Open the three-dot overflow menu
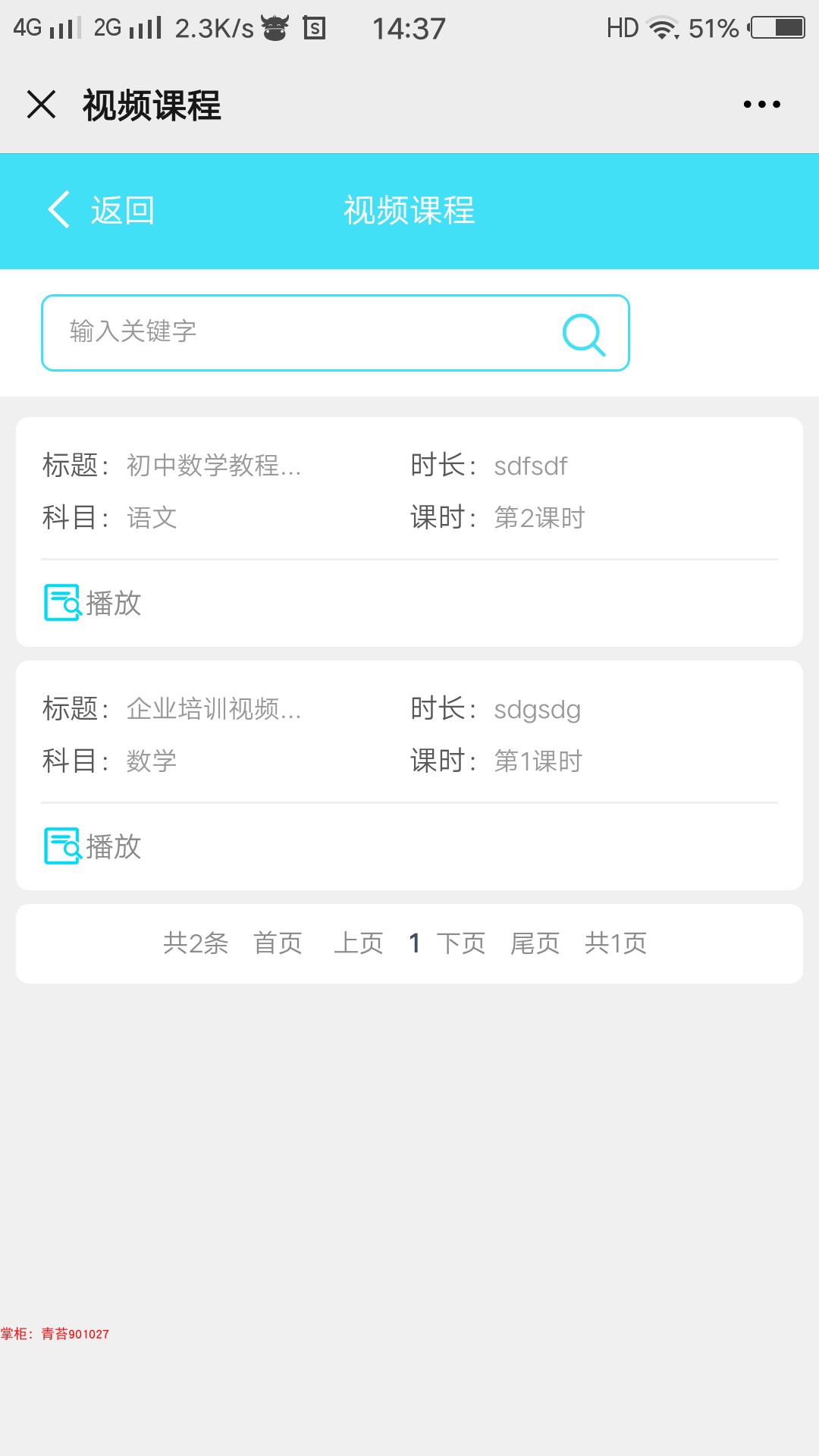 point(761,105)
